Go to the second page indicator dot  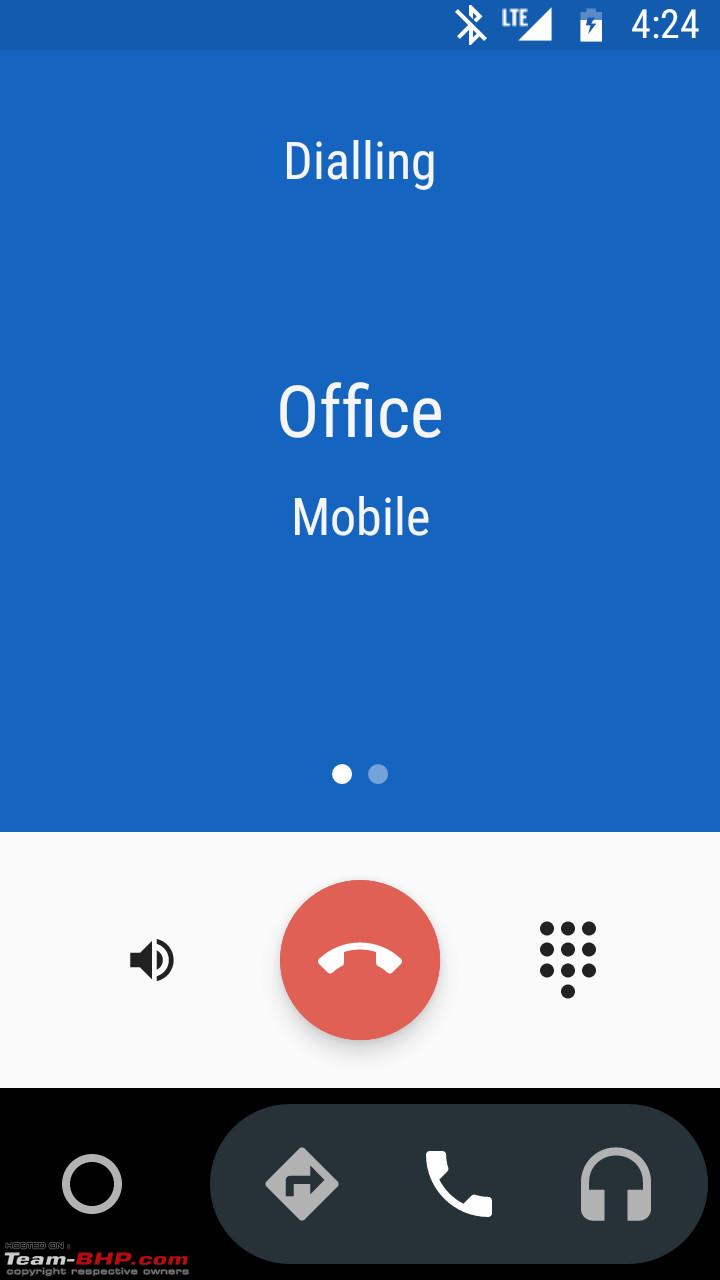pyautogui.click(x=378, y=774)
